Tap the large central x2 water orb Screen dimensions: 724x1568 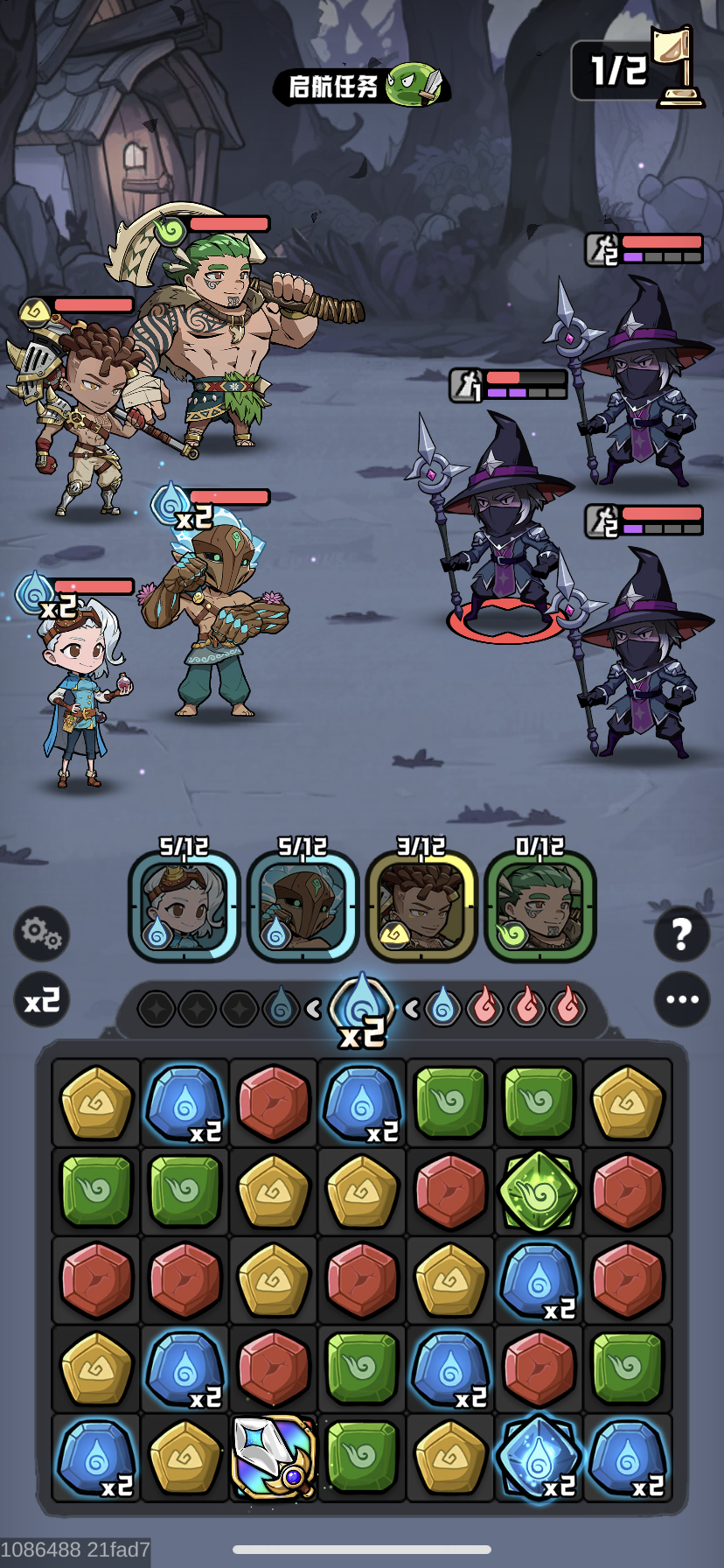[362, 1004]
